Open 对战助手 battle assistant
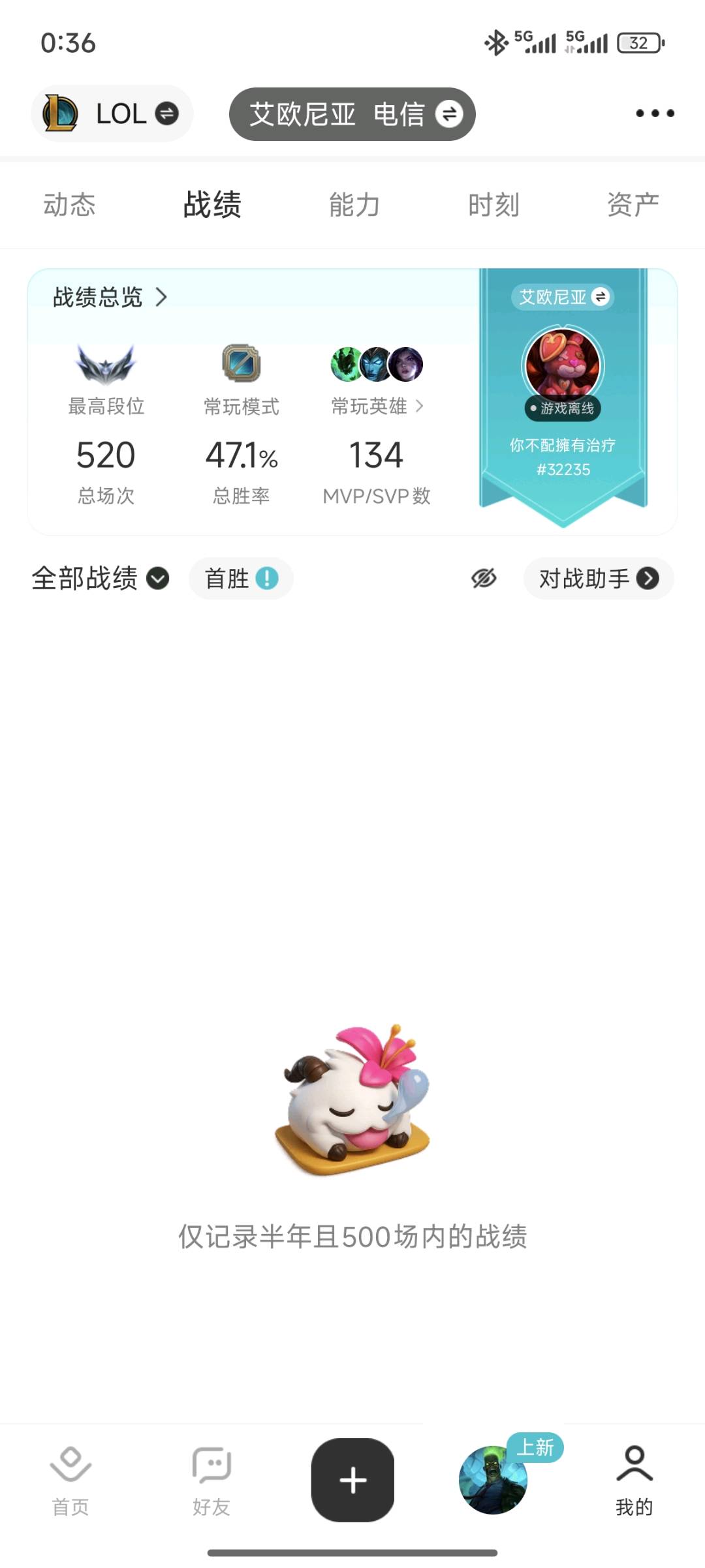This screenshot has width=705, height=1568. point(599,578)
